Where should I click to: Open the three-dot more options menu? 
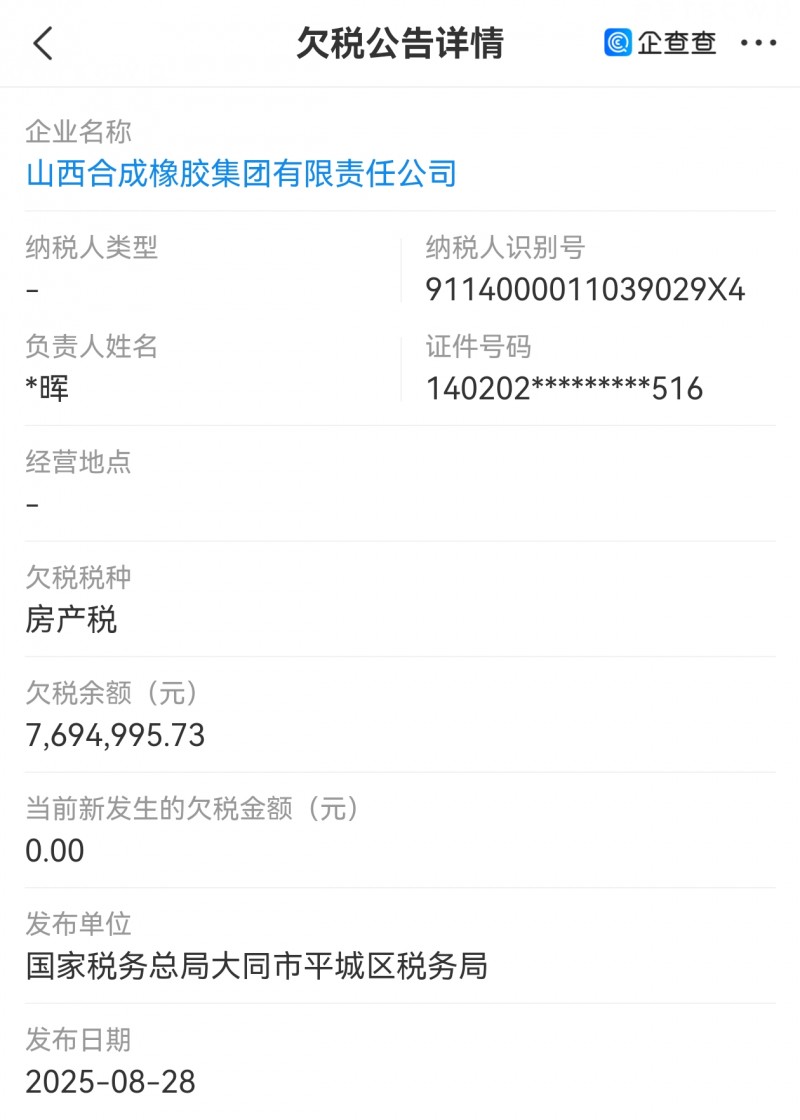coord(757,43)
